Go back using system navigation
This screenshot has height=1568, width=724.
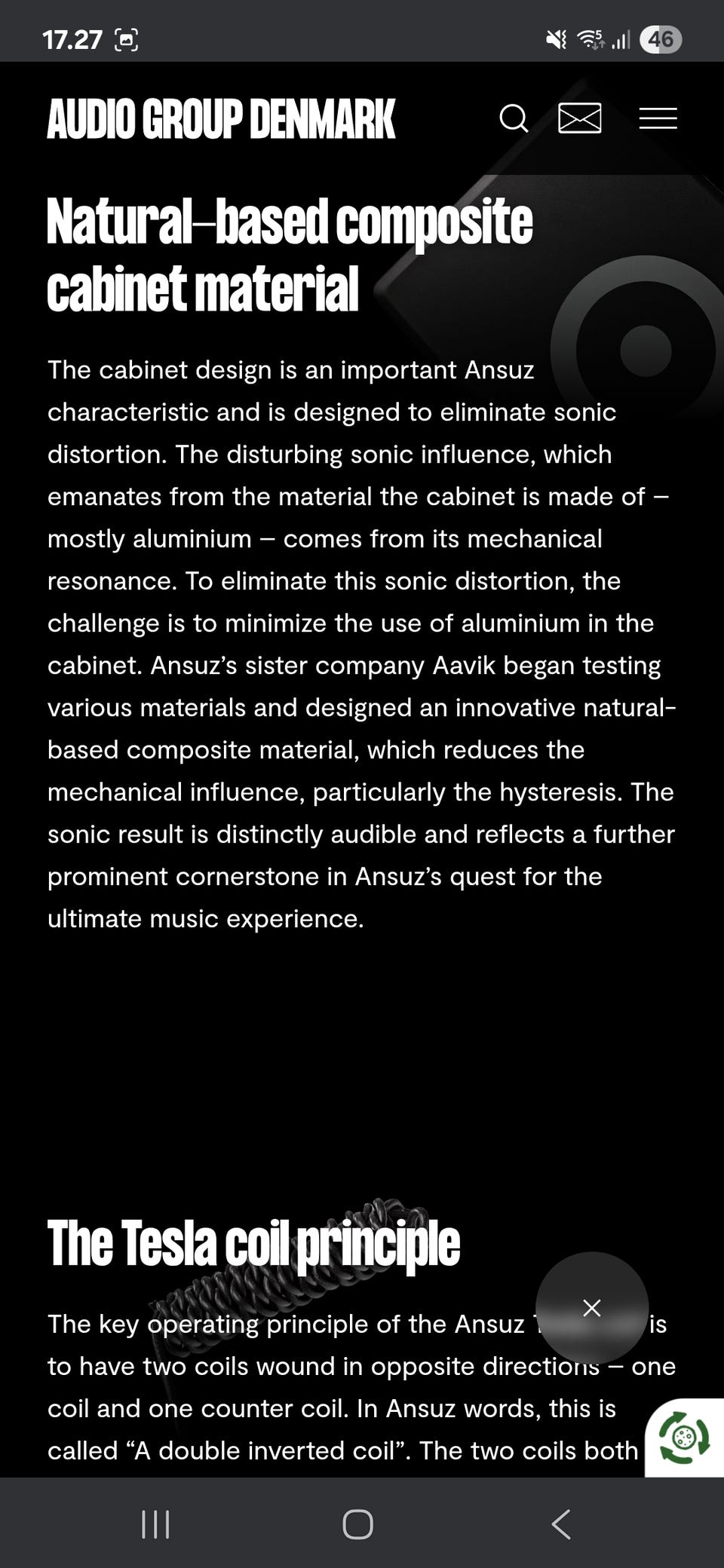561,1524
